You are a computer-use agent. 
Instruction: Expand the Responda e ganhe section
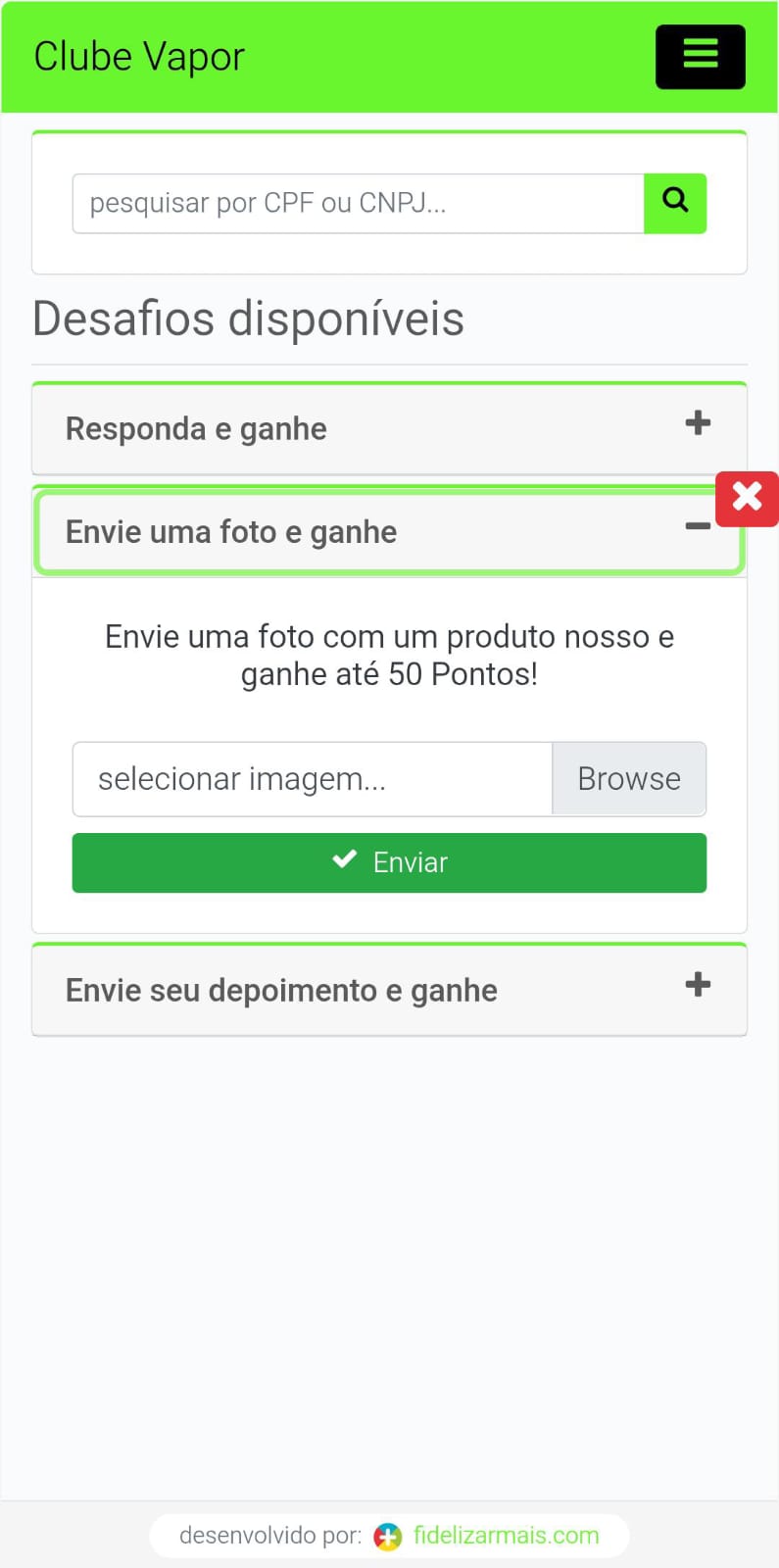pyautogui.click(x=389, y=429)
